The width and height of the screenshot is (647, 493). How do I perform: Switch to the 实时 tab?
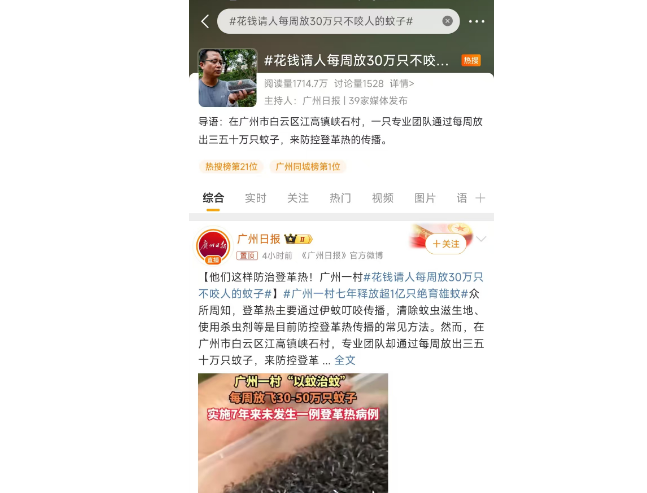256,198
